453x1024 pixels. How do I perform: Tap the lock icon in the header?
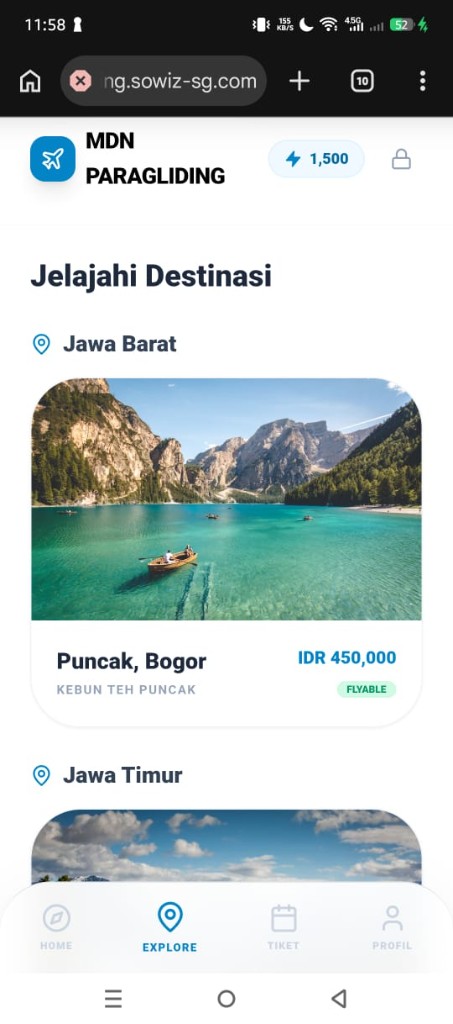(x=401, y=159)
